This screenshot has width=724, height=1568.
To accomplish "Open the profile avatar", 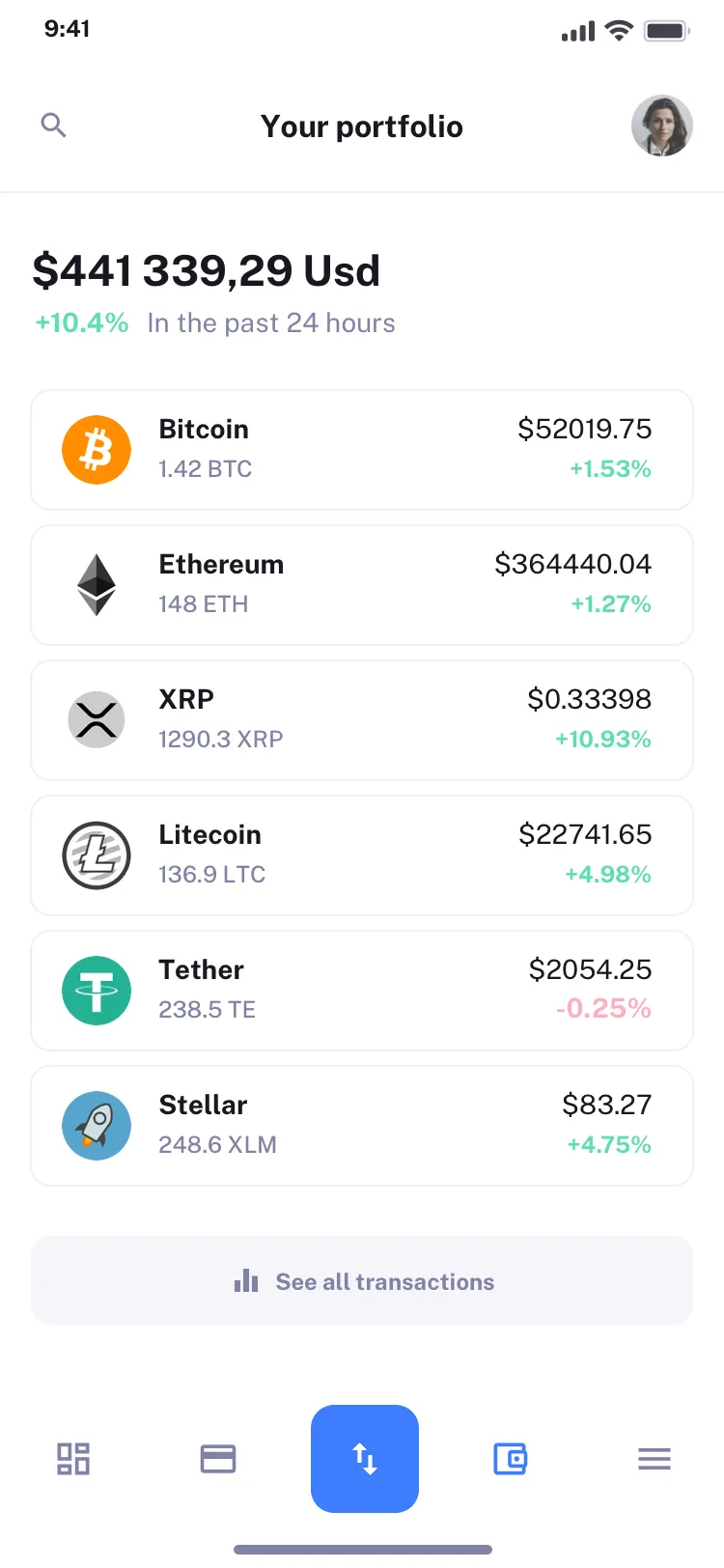I will pos(661,126).
